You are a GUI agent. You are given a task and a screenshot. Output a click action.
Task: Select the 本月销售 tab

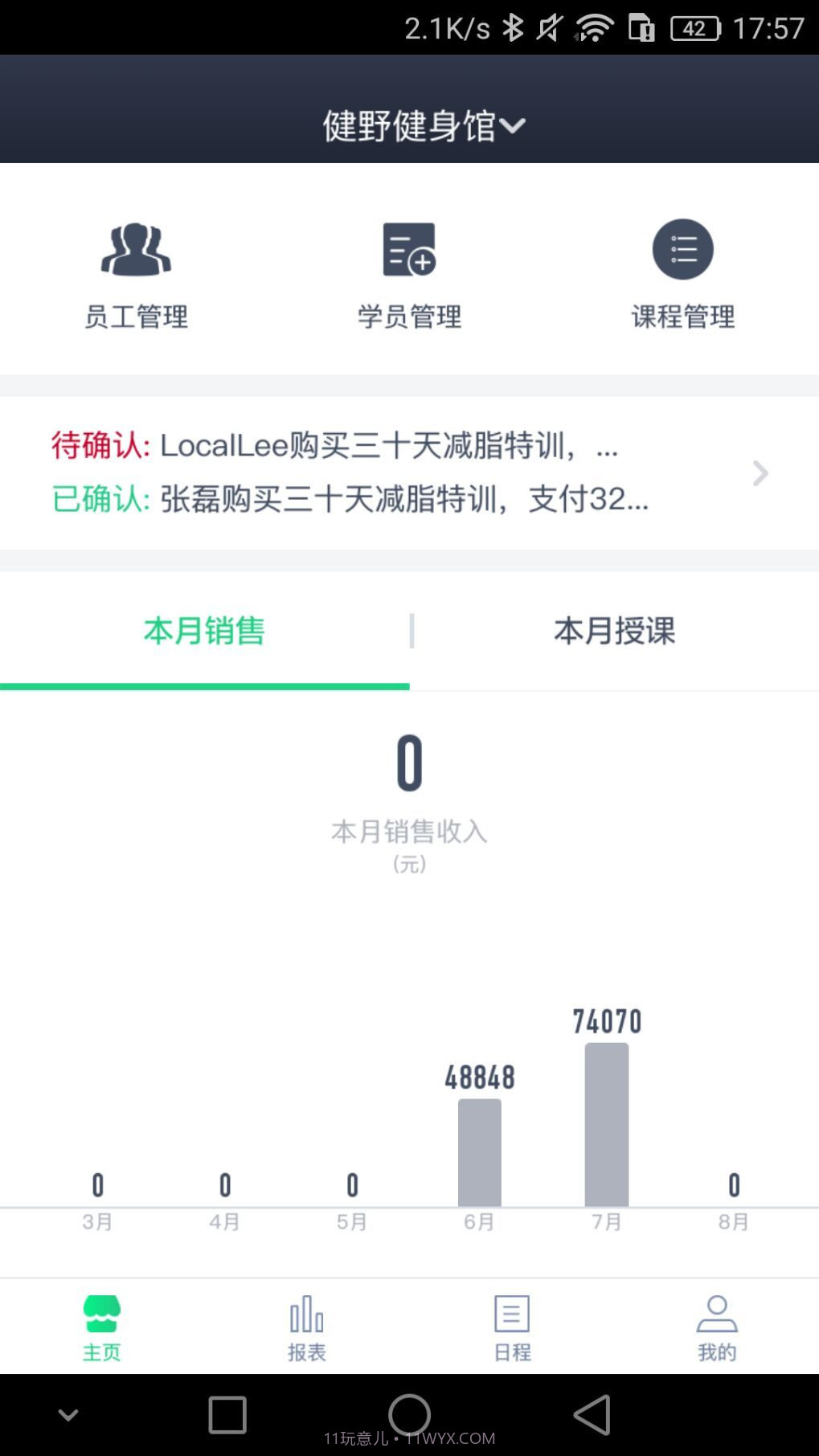[204, 632]
